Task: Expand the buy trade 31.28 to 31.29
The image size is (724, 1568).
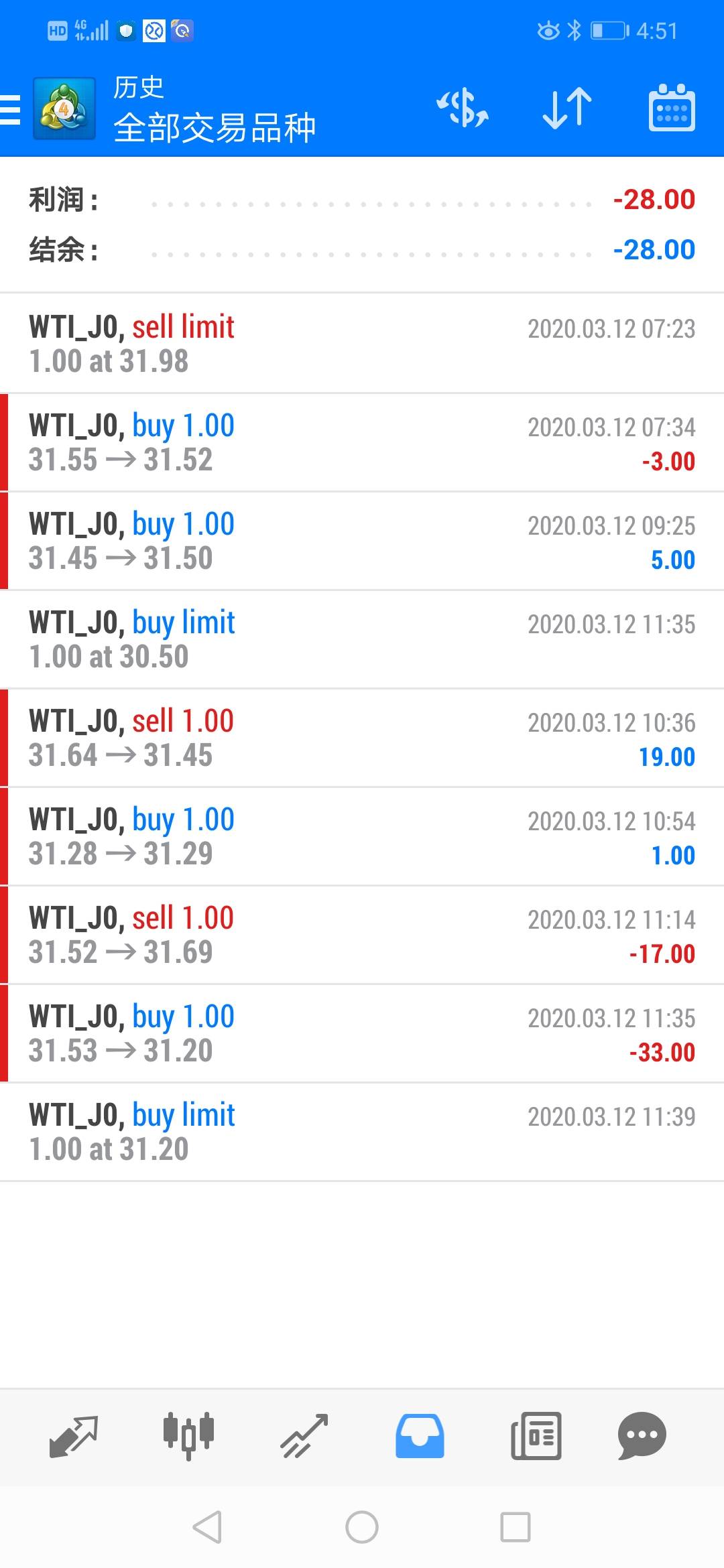Action: (x=362, y=836)
